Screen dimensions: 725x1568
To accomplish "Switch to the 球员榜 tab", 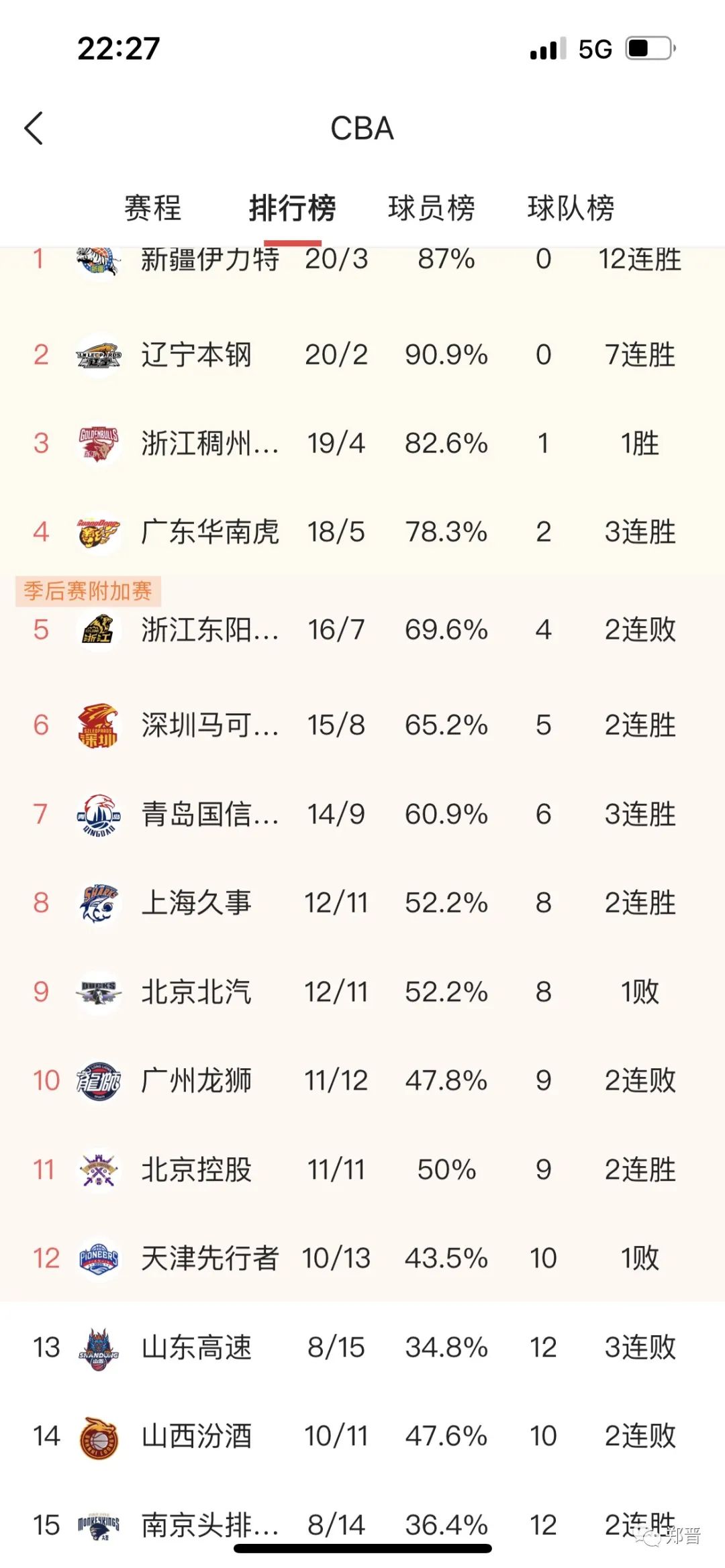I will (431, 207).
